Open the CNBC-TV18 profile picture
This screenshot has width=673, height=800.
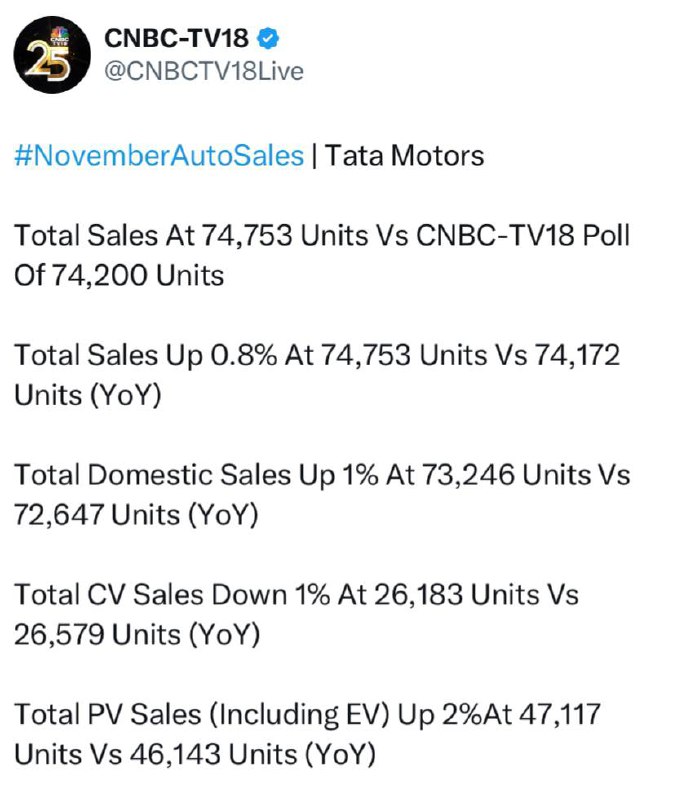(52, 55)
